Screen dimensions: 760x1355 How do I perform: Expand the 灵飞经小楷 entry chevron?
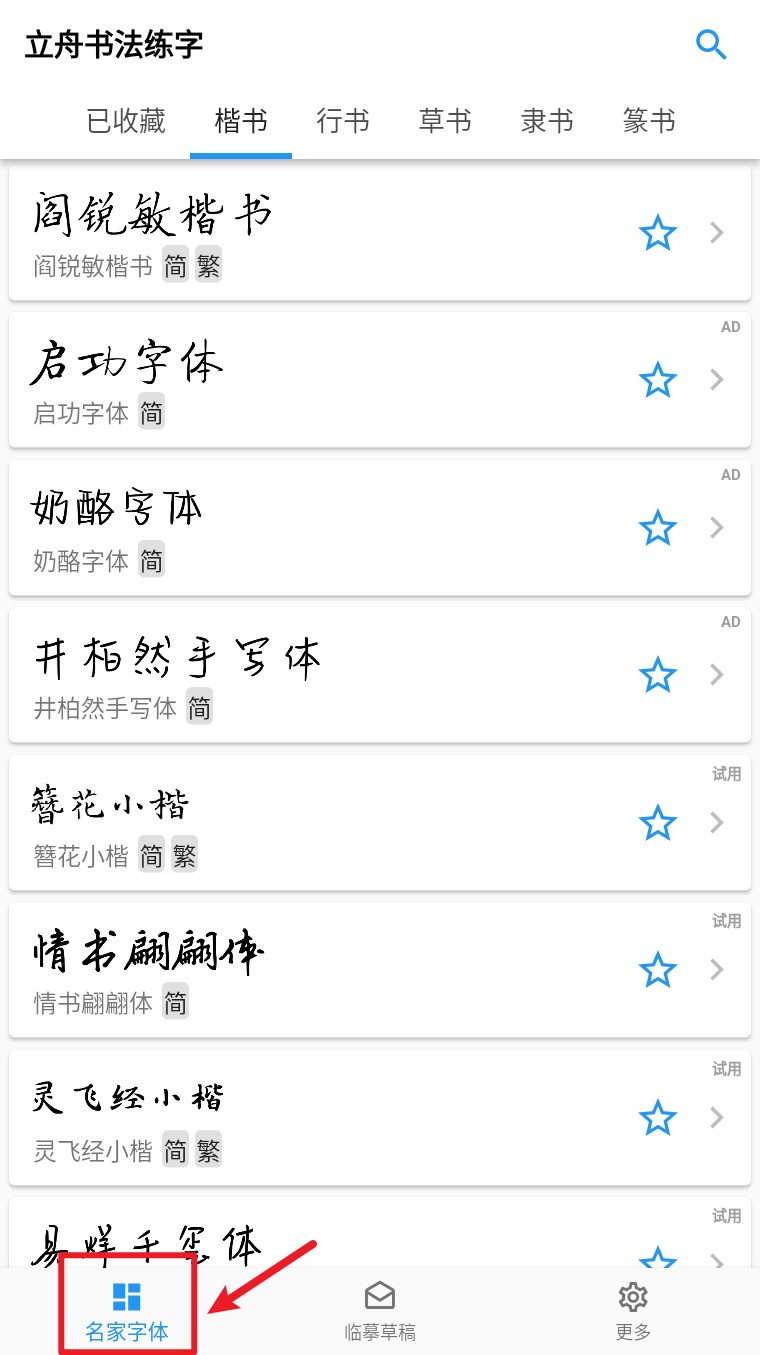[717, 1117]
